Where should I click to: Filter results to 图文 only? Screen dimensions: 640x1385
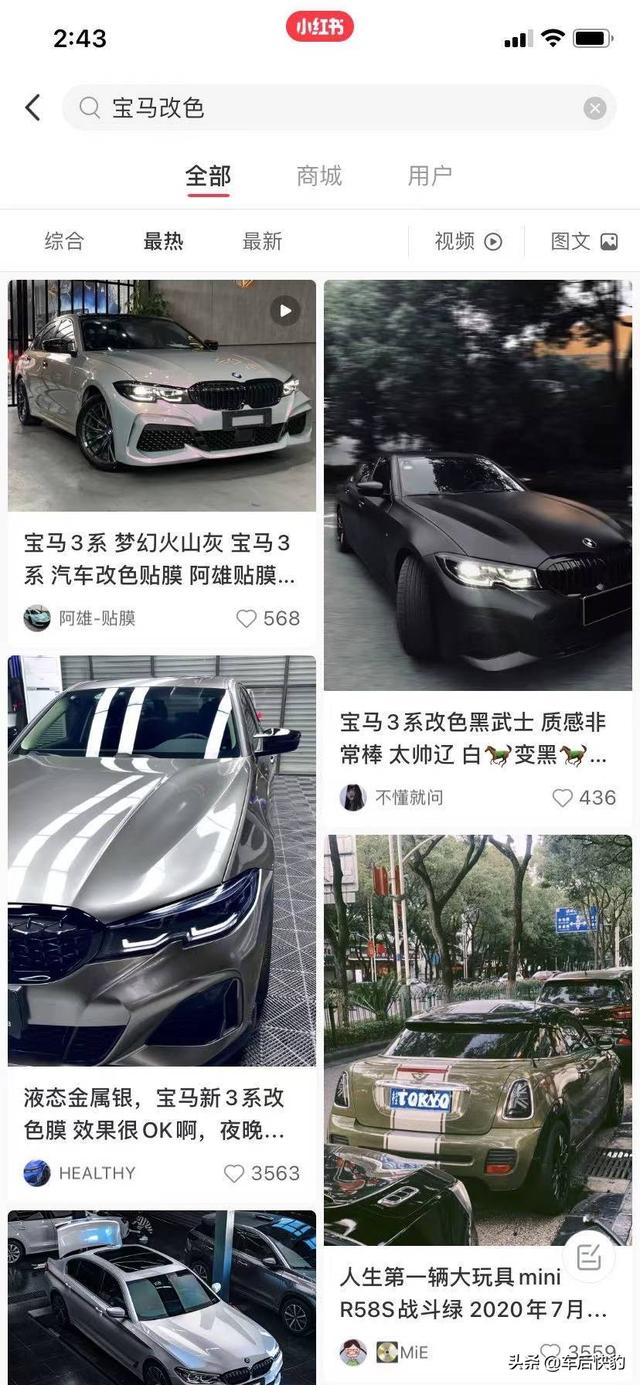(585, 241)
